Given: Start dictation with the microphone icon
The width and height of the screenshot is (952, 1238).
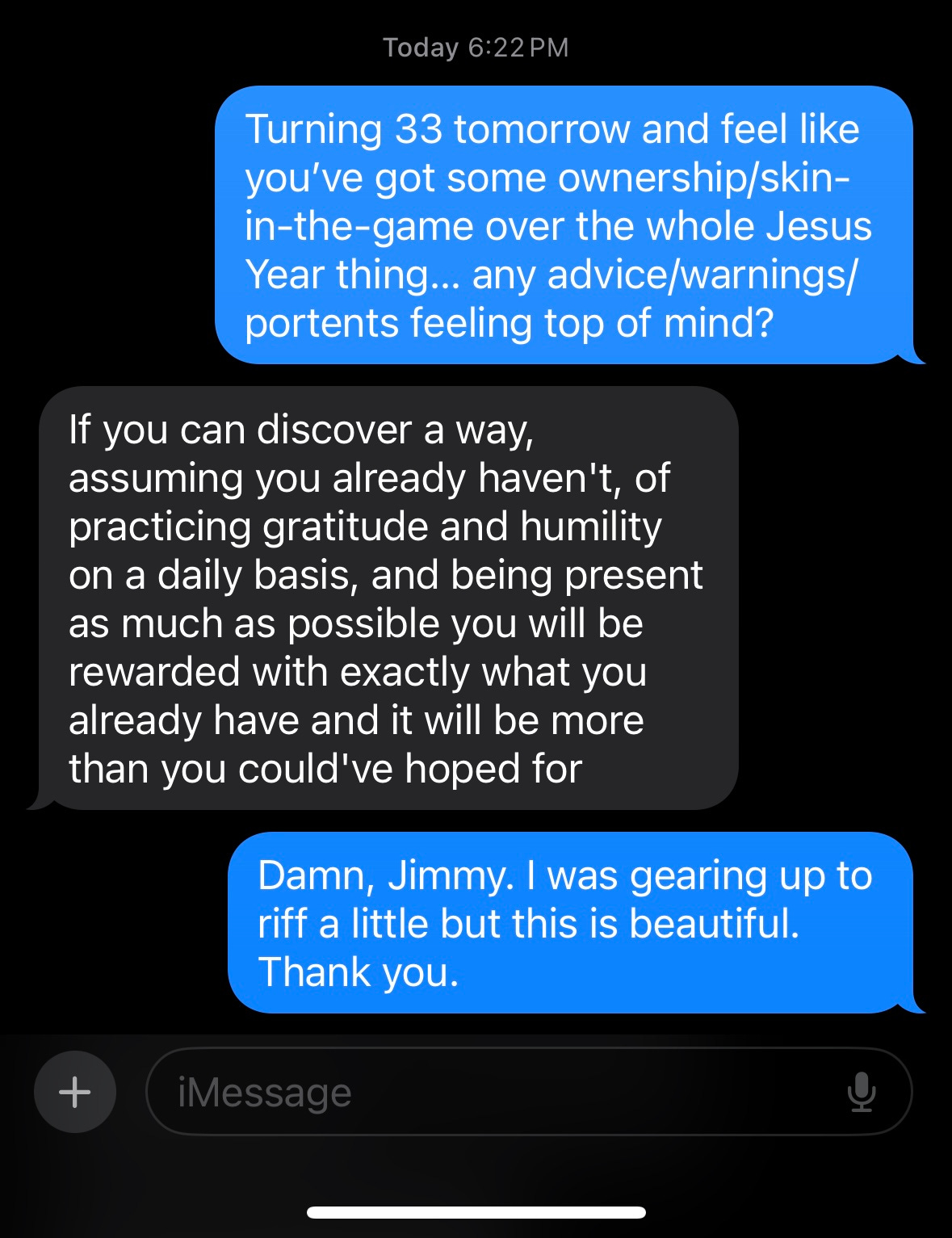Looking at the screenshot, I should (x=861, y=1092).
